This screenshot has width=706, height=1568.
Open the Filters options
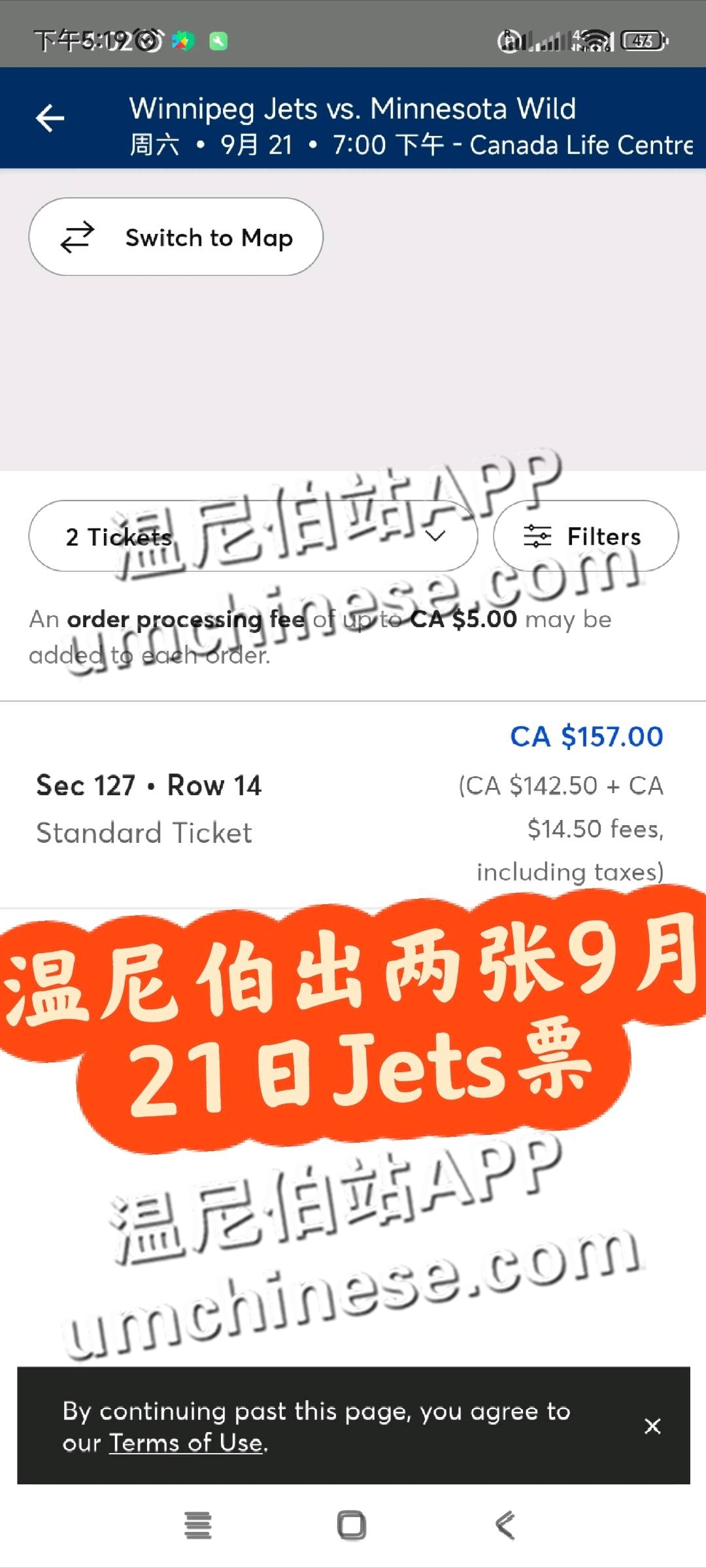pyautogui.click(x=585, y=536)
